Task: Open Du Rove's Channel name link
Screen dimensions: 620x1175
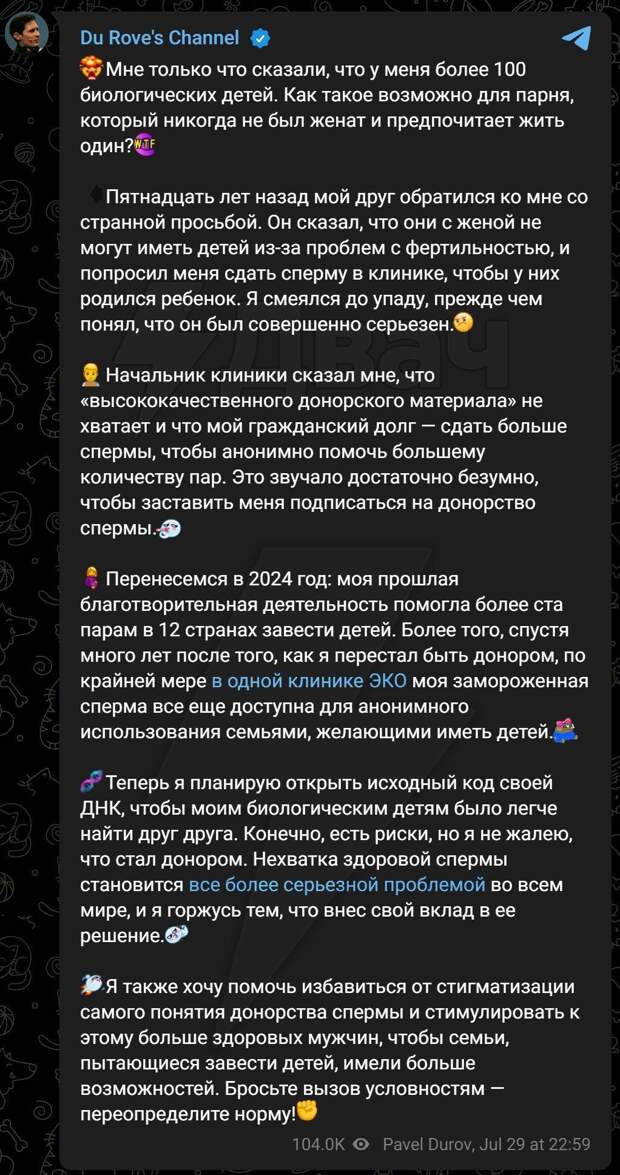Action: (160, 38)
